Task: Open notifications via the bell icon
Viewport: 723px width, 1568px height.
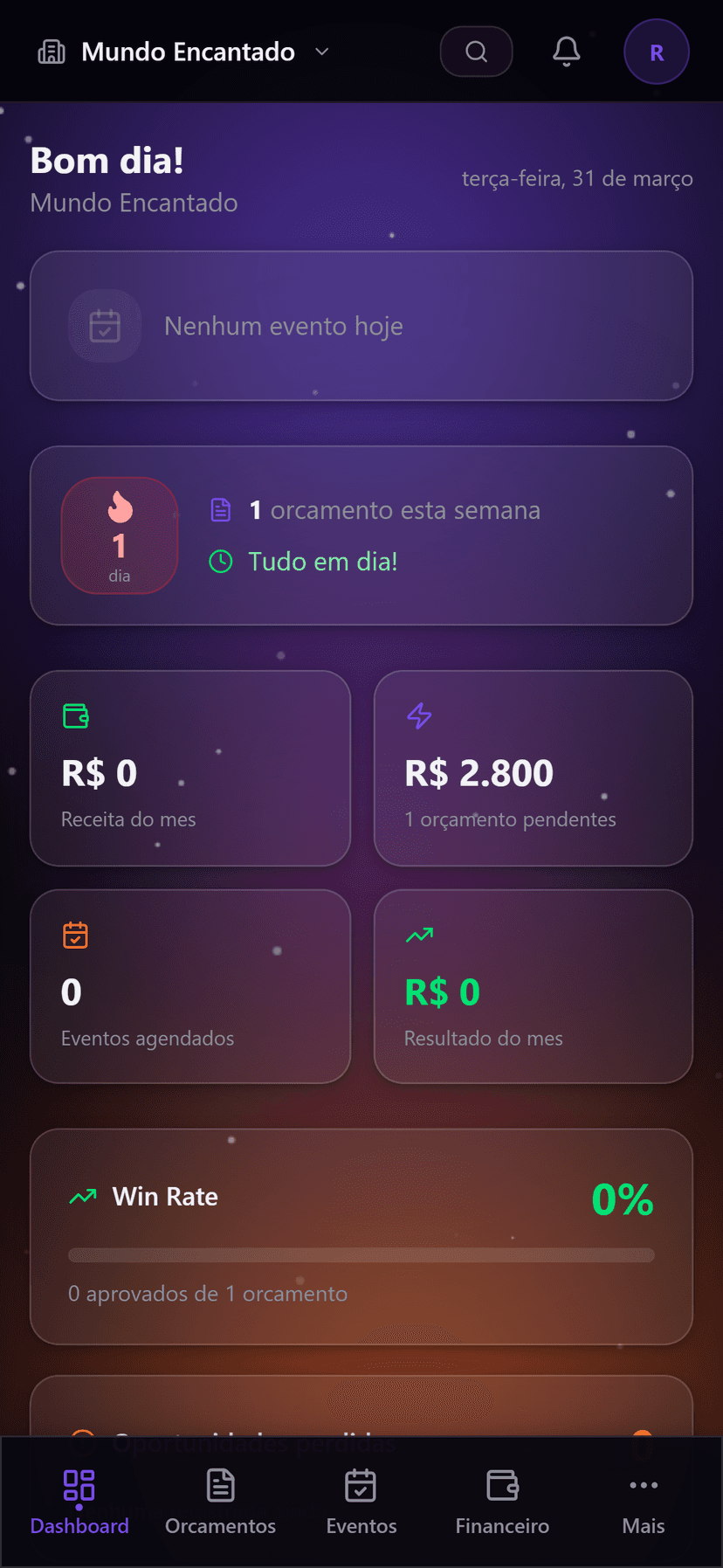Action: pyautogui.click(x=566, y=51)
